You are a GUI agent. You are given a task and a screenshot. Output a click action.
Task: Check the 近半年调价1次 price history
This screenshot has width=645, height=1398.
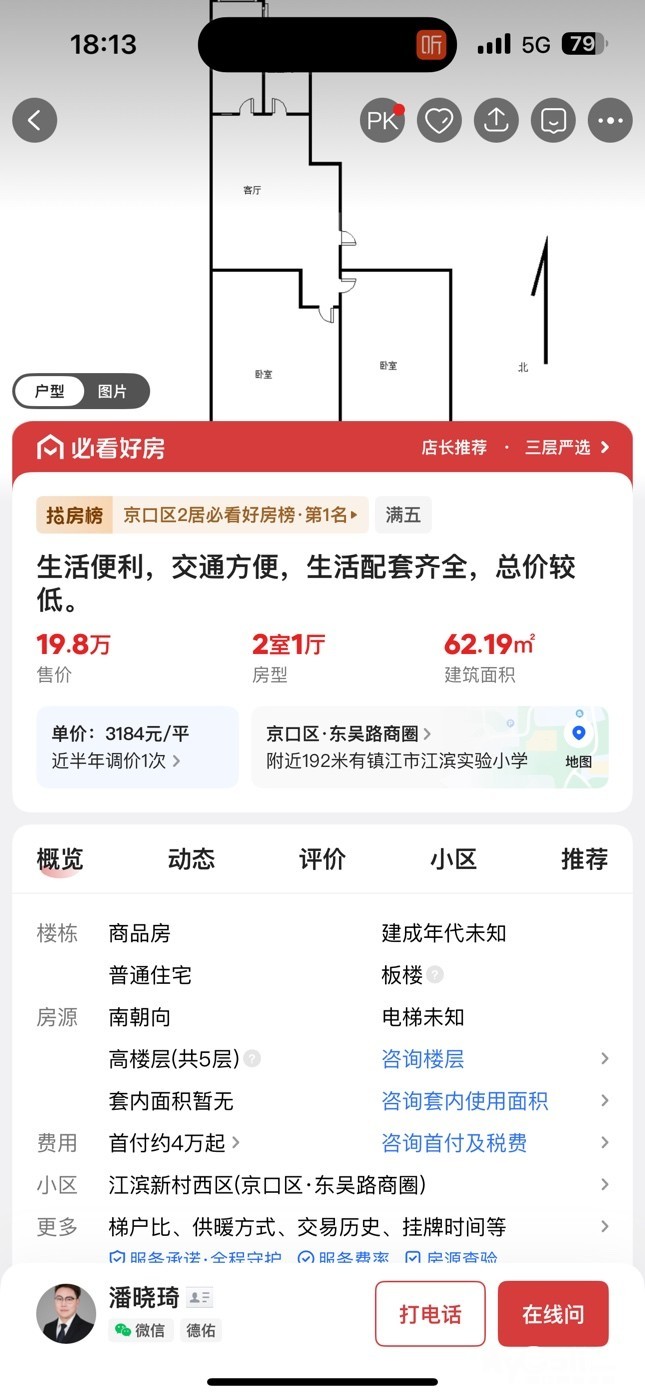click(116, 760)
